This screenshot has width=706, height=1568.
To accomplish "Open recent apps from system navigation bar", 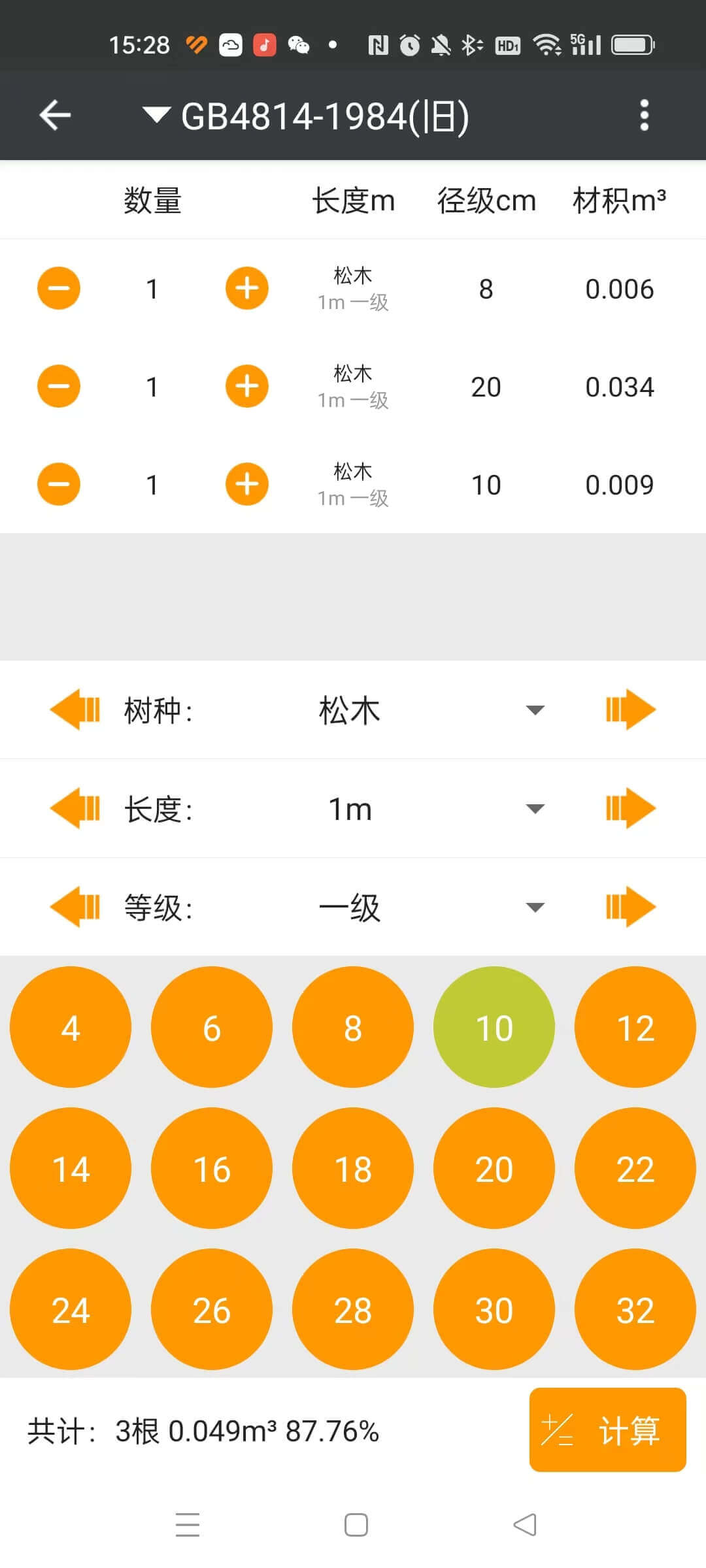I will click(x=188, y=1525).
